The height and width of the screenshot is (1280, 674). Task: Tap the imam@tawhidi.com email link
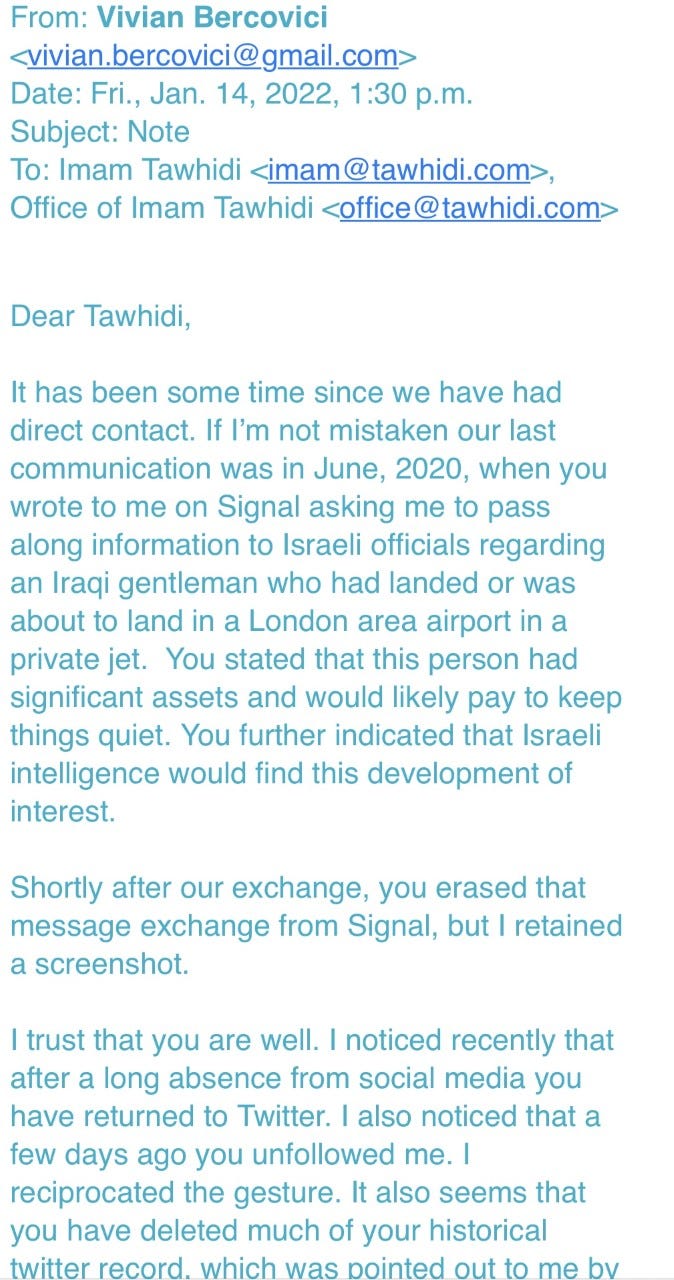coord(399,171)
